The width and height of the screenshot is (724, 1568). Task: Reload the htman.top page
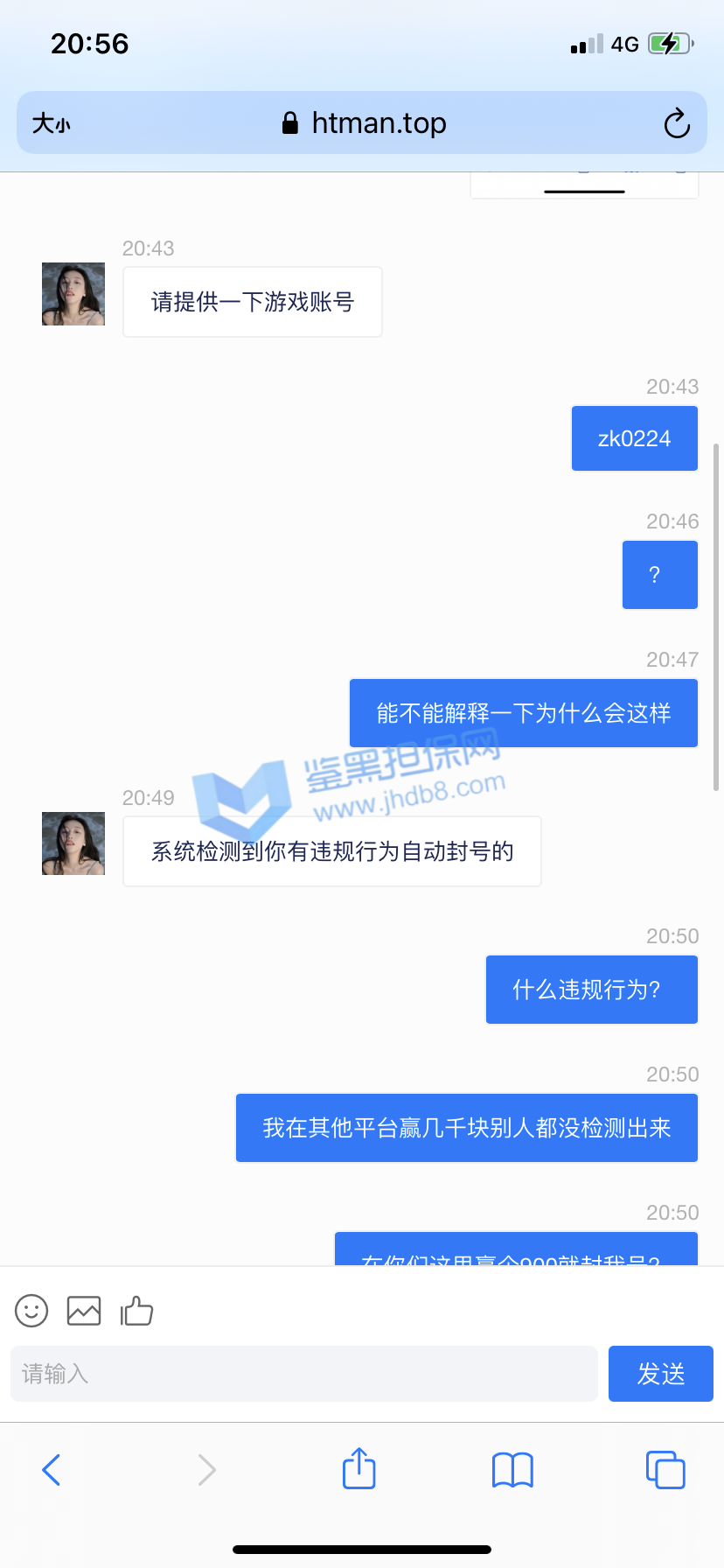pyautogui.click(x=677, y=123)
